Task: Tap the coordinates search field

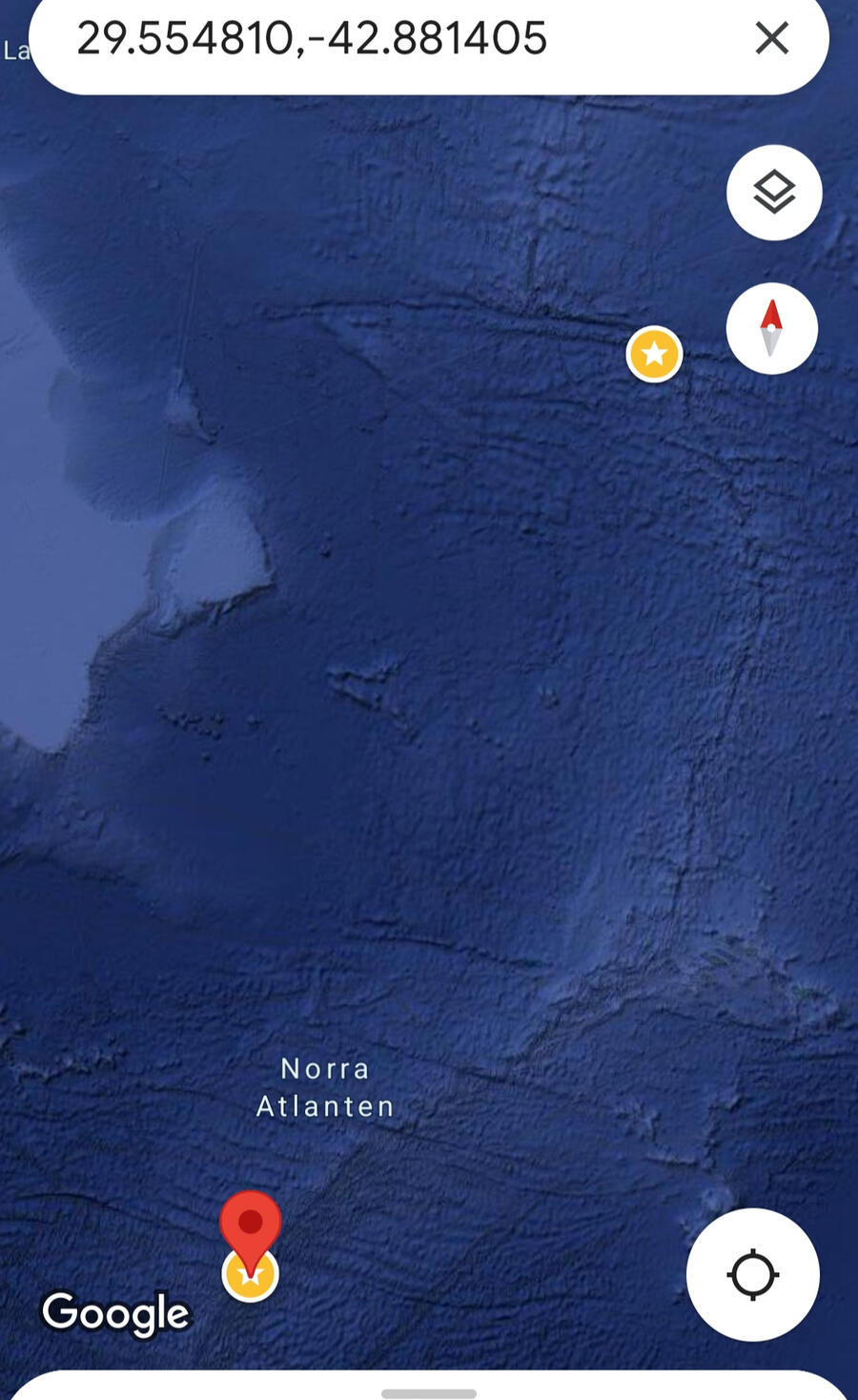Action: (381, 40)
